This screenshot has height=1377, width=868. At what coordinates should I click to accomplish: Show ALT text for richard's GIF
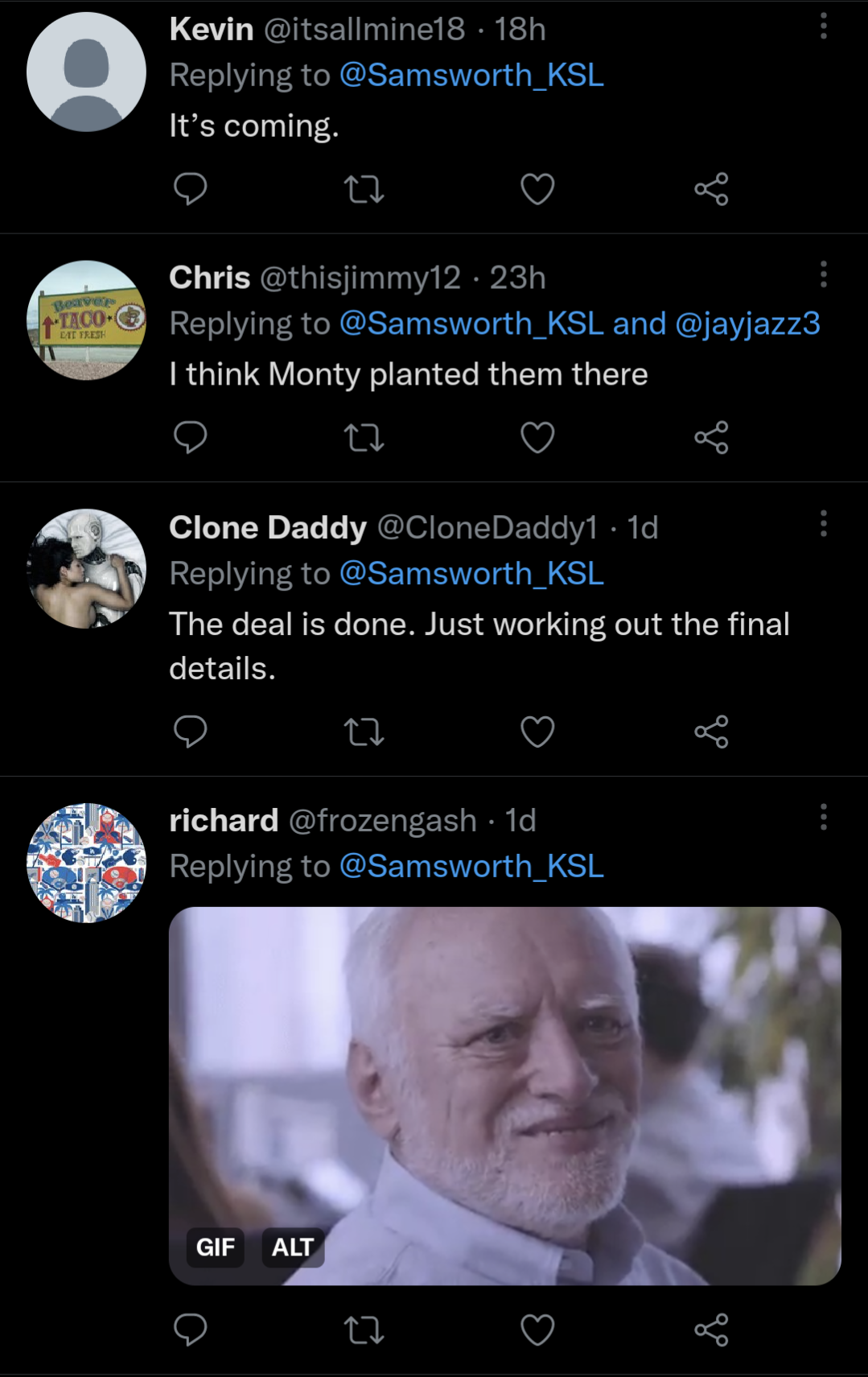293,1247
